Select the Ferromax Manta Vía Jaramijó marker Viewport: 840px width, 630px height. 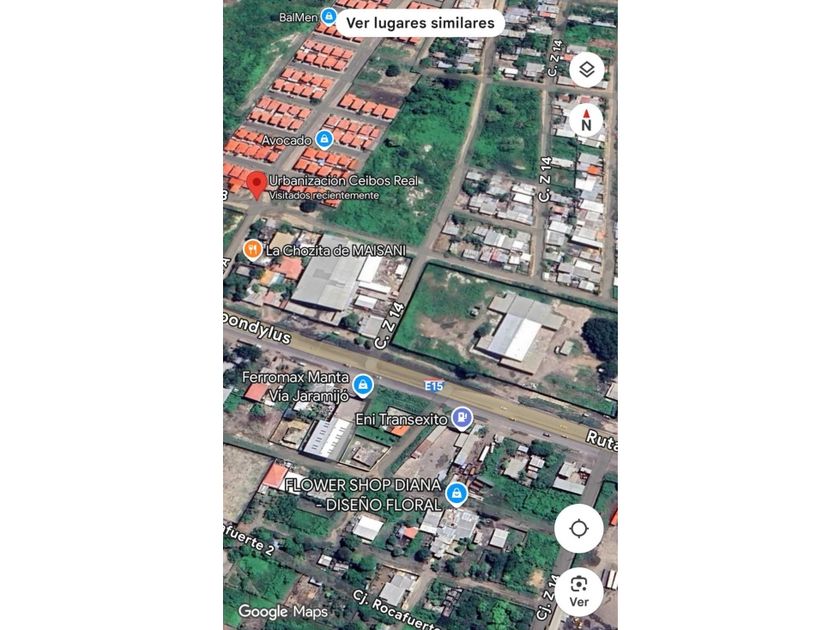click(363, 384)
